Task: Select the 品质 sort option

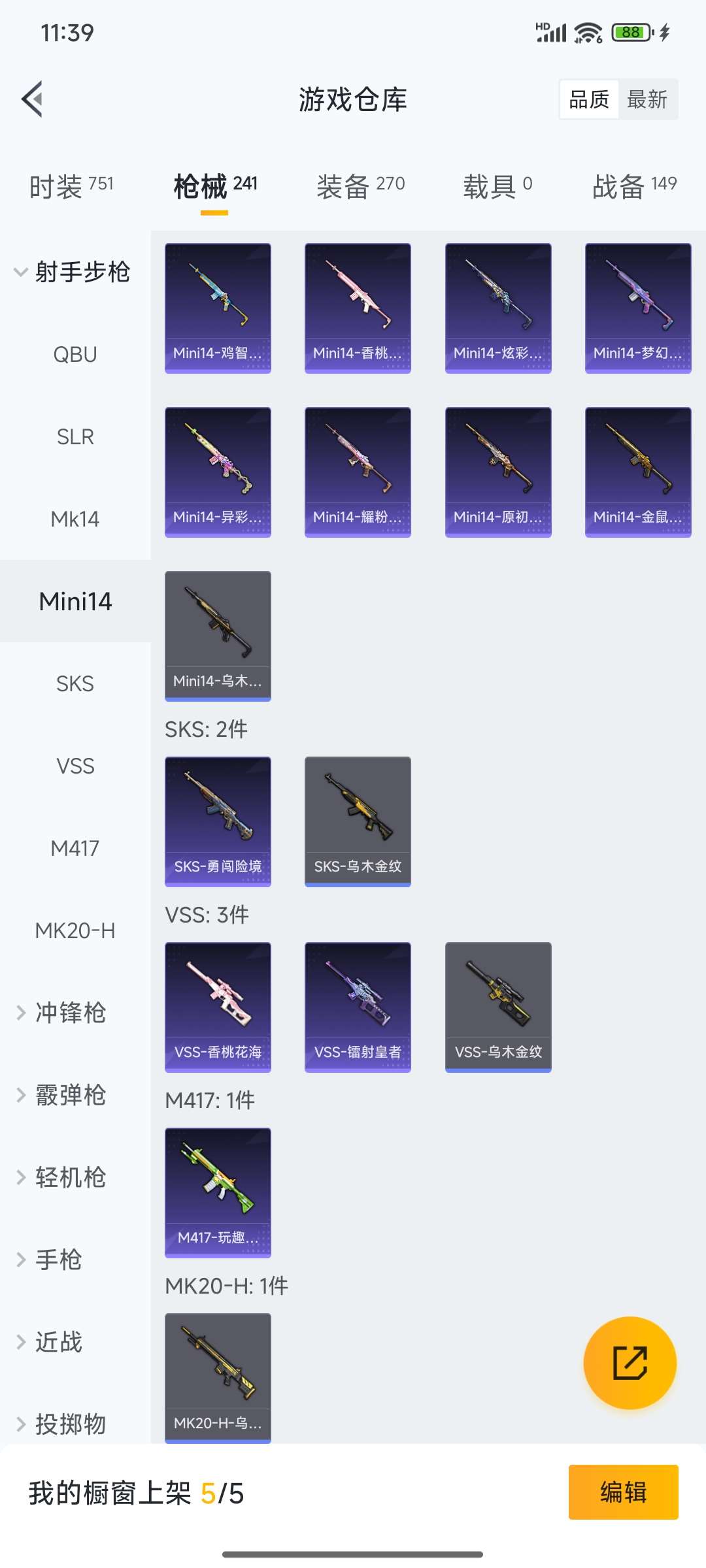Action: 589,99
